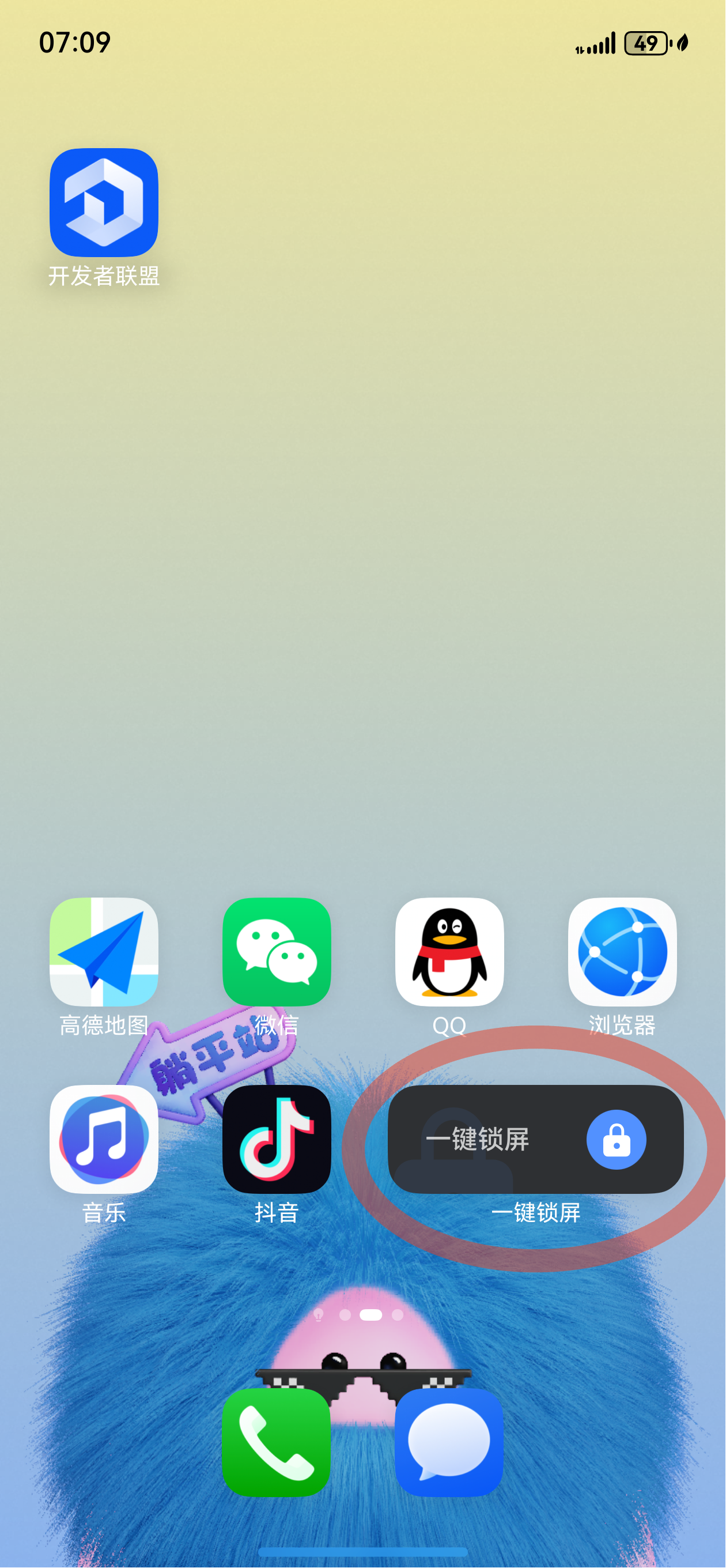This screenshot has height=1568, width=726.
Task: Tap the 一键锁屏 lock button
Action: tap(616, 1140)
